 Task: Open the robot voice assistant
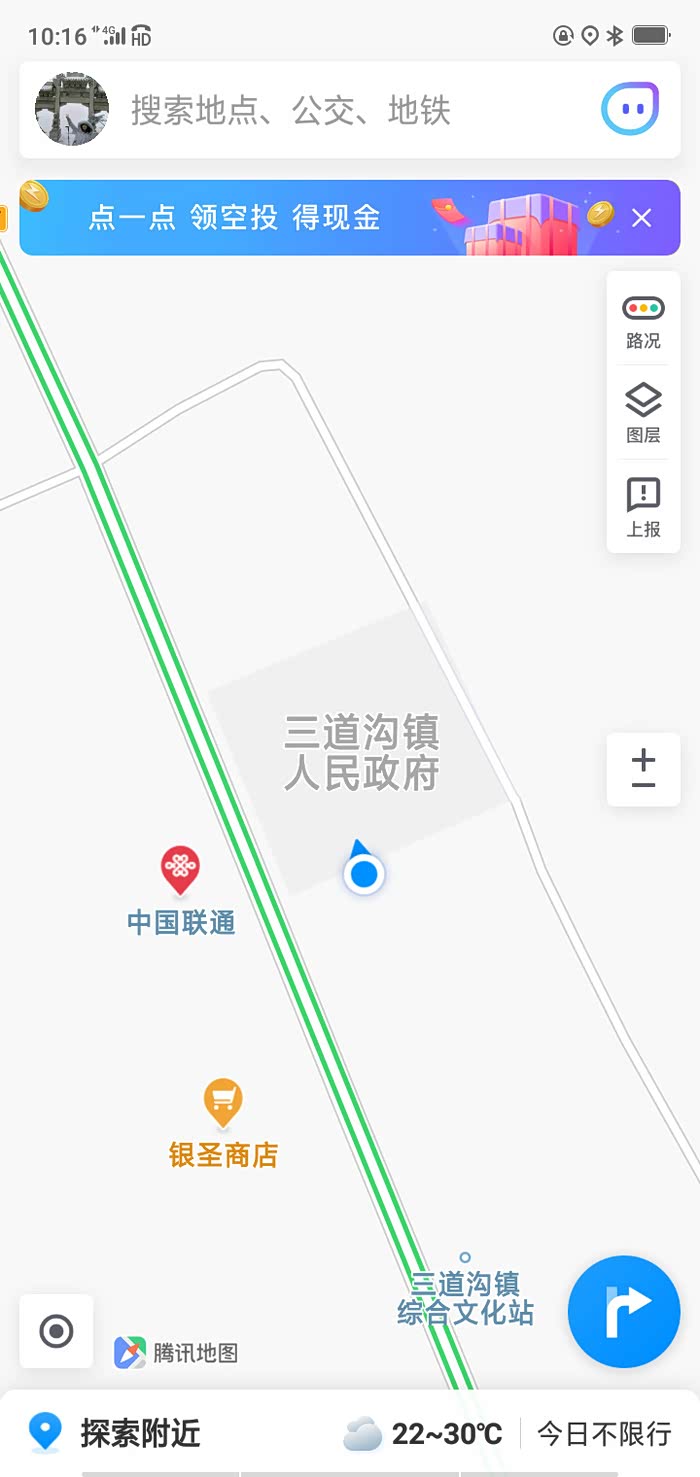[x=630, y=109]
